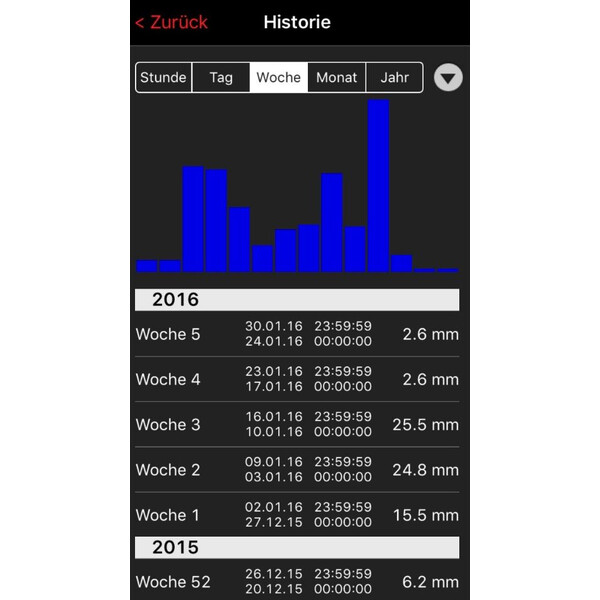Switch to the Jahr view
The width and height of the screenshot is (600, 600).
(x=394, y=77)
